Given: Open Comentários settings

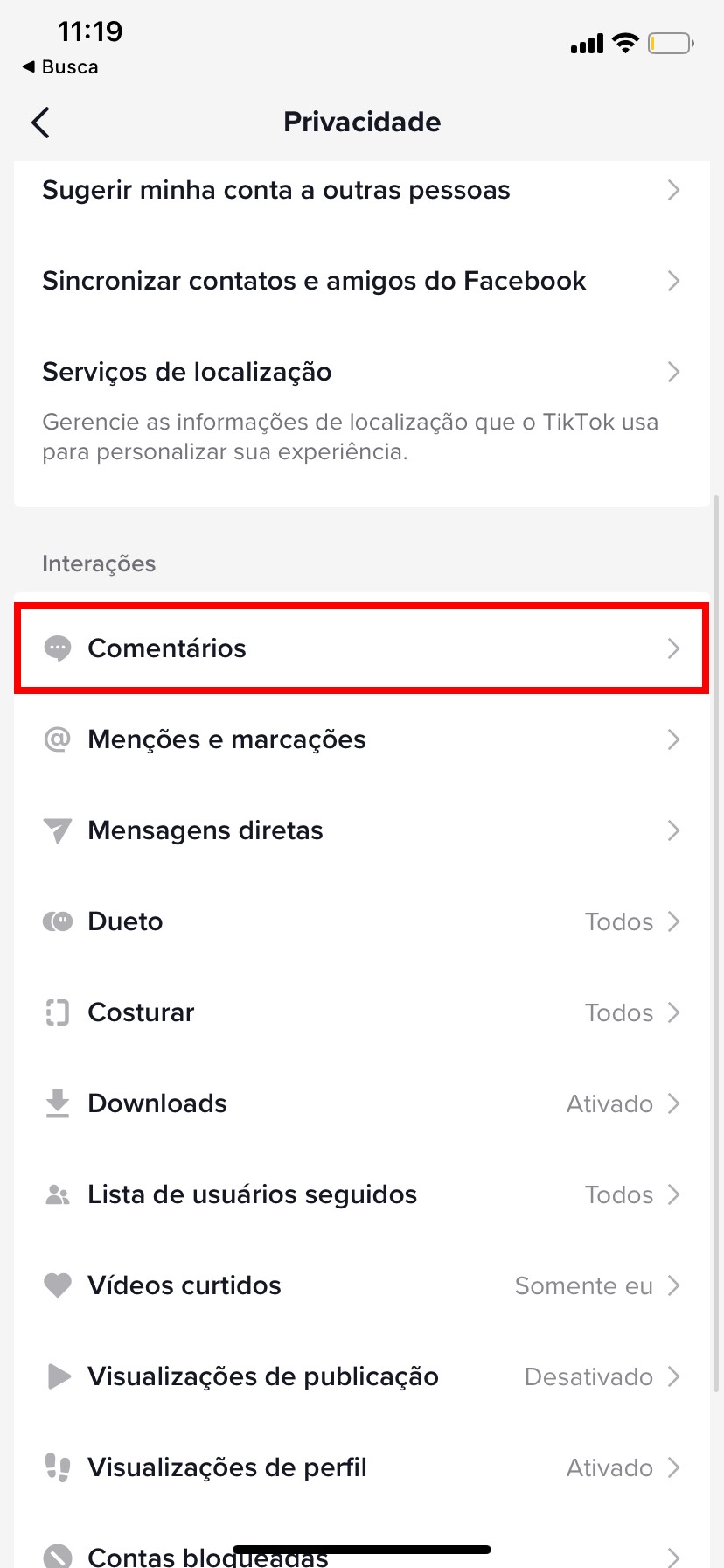Looking at the screenshot, I should click(361, 648).
